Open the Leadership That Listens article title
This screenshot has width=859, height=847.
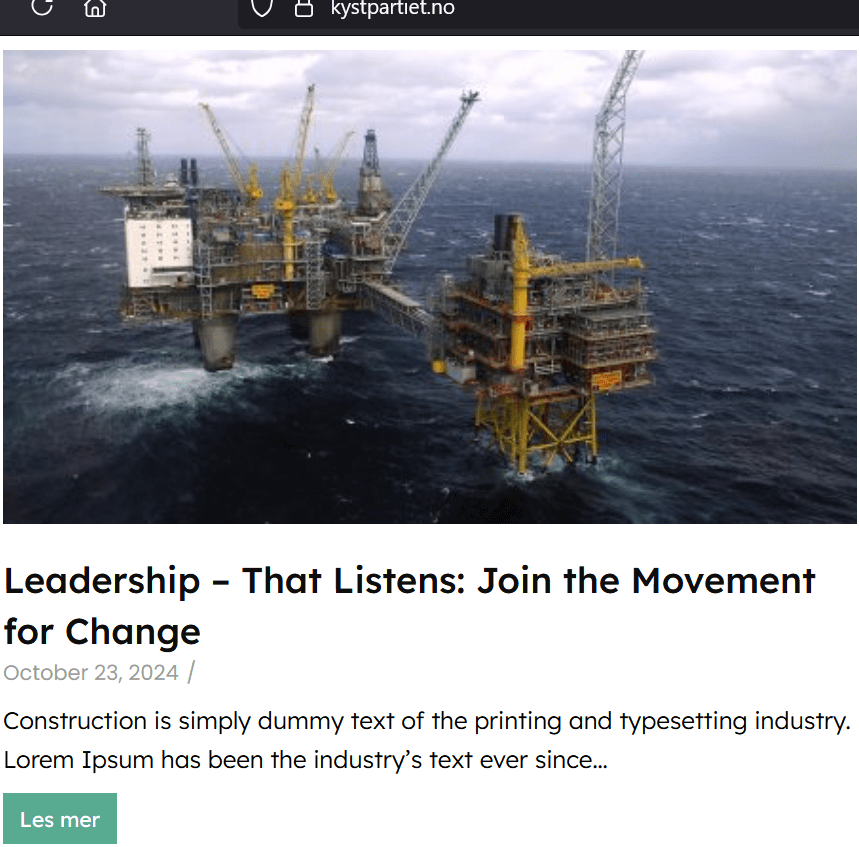[x=409, y=605]
